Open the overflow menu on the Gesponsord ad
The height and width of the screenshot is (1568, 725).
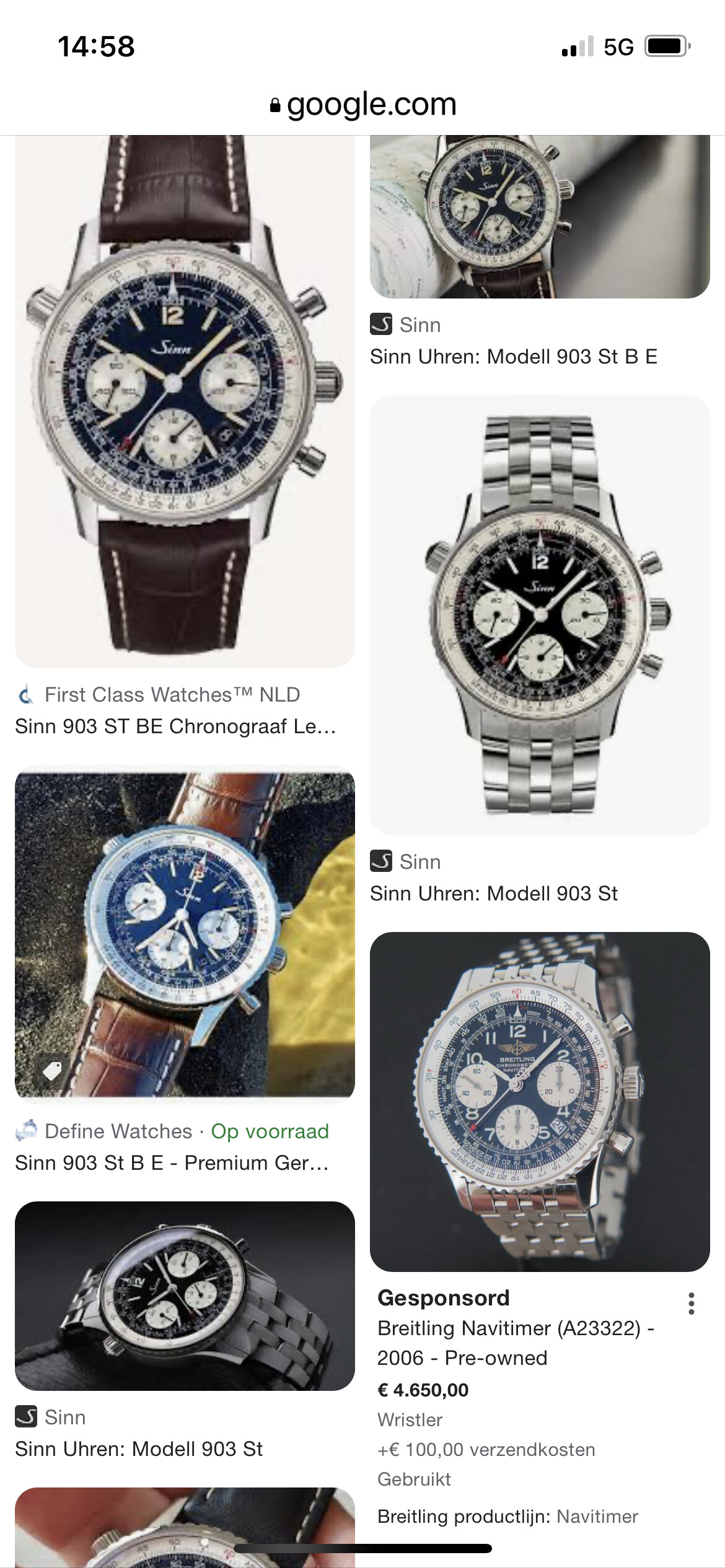(x=692, y=1304)
